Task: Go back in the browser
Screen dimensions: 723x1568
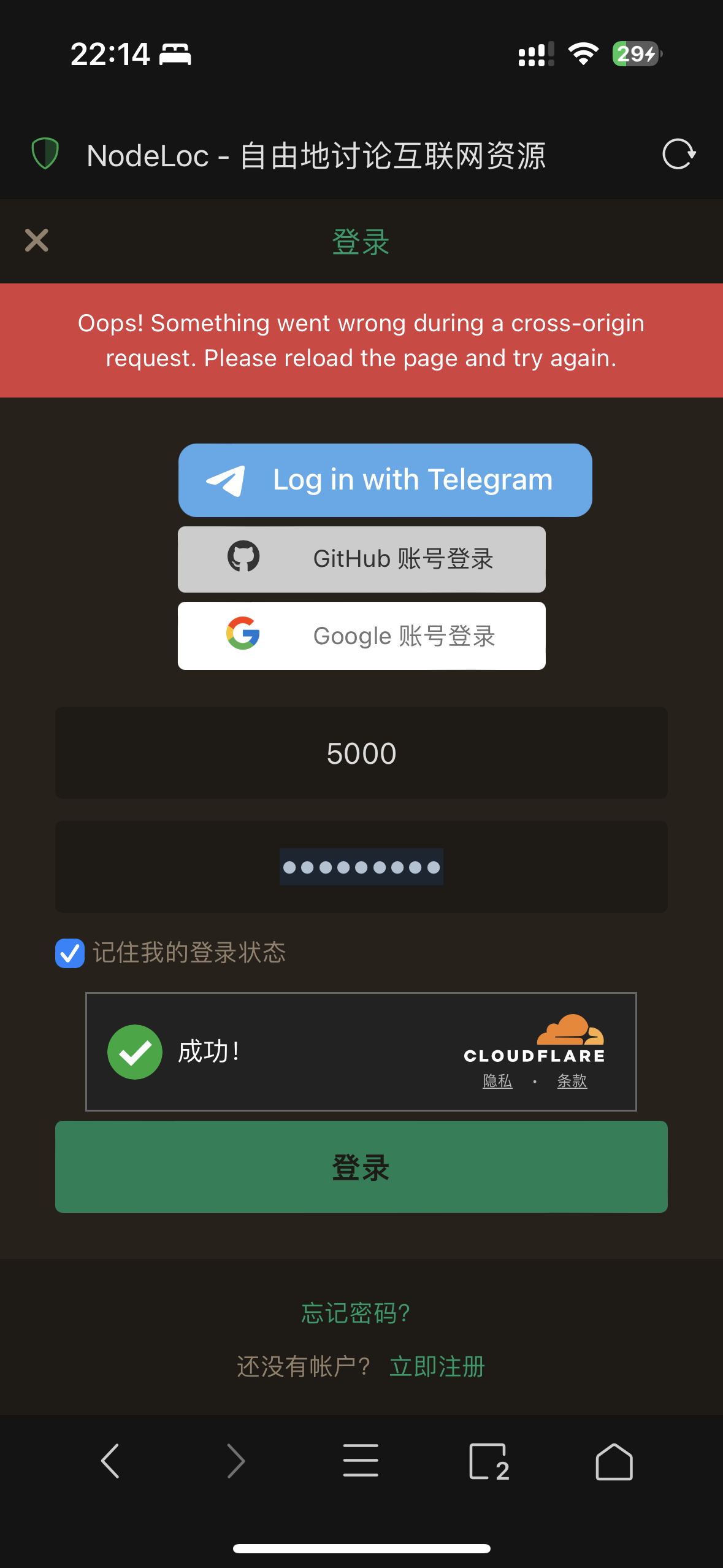Action: click(110, 1461)
